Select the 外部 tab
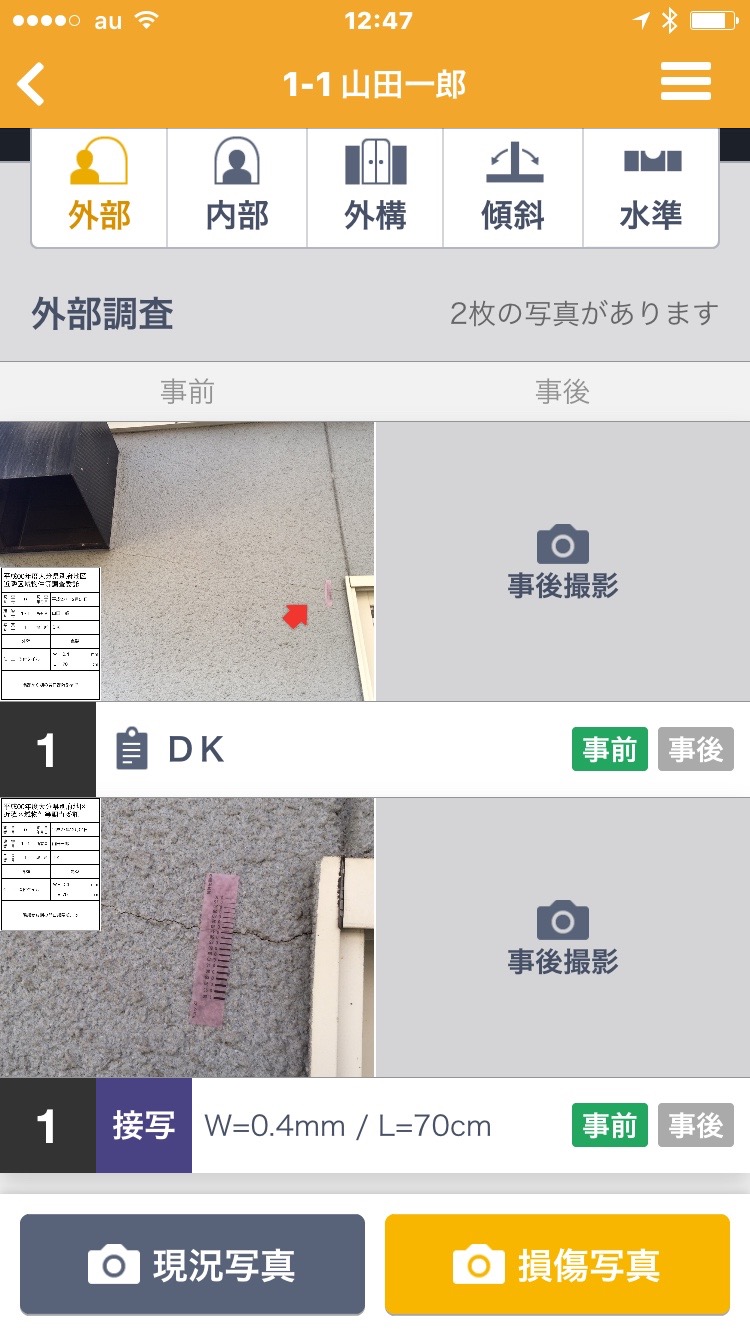The height and width of the screenshot is (1334, 750). pos(100,188)
